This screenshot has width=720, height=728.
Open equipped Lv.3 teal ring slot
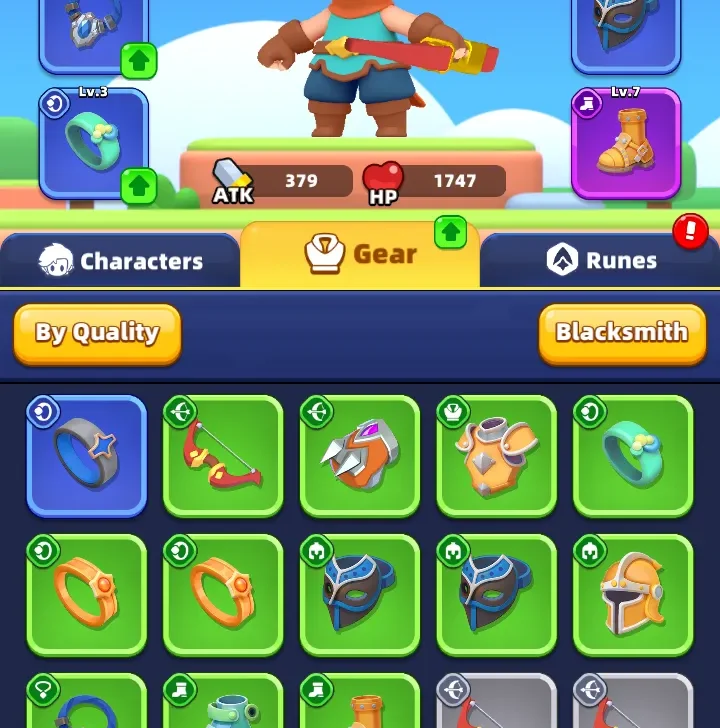(93, 145)
